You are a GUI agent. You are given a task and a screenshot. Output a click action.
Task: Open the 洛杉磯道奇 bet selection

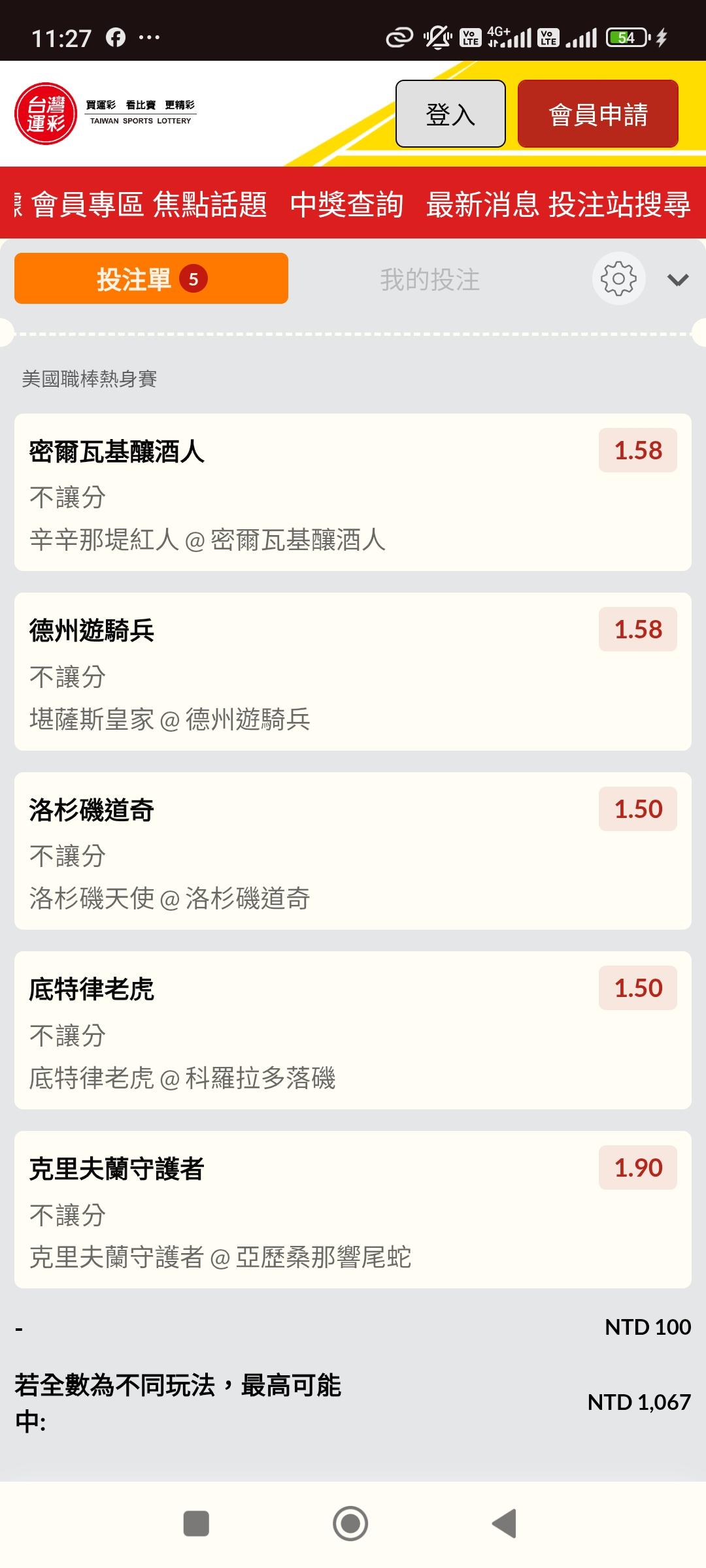click(x=352, y=851)
